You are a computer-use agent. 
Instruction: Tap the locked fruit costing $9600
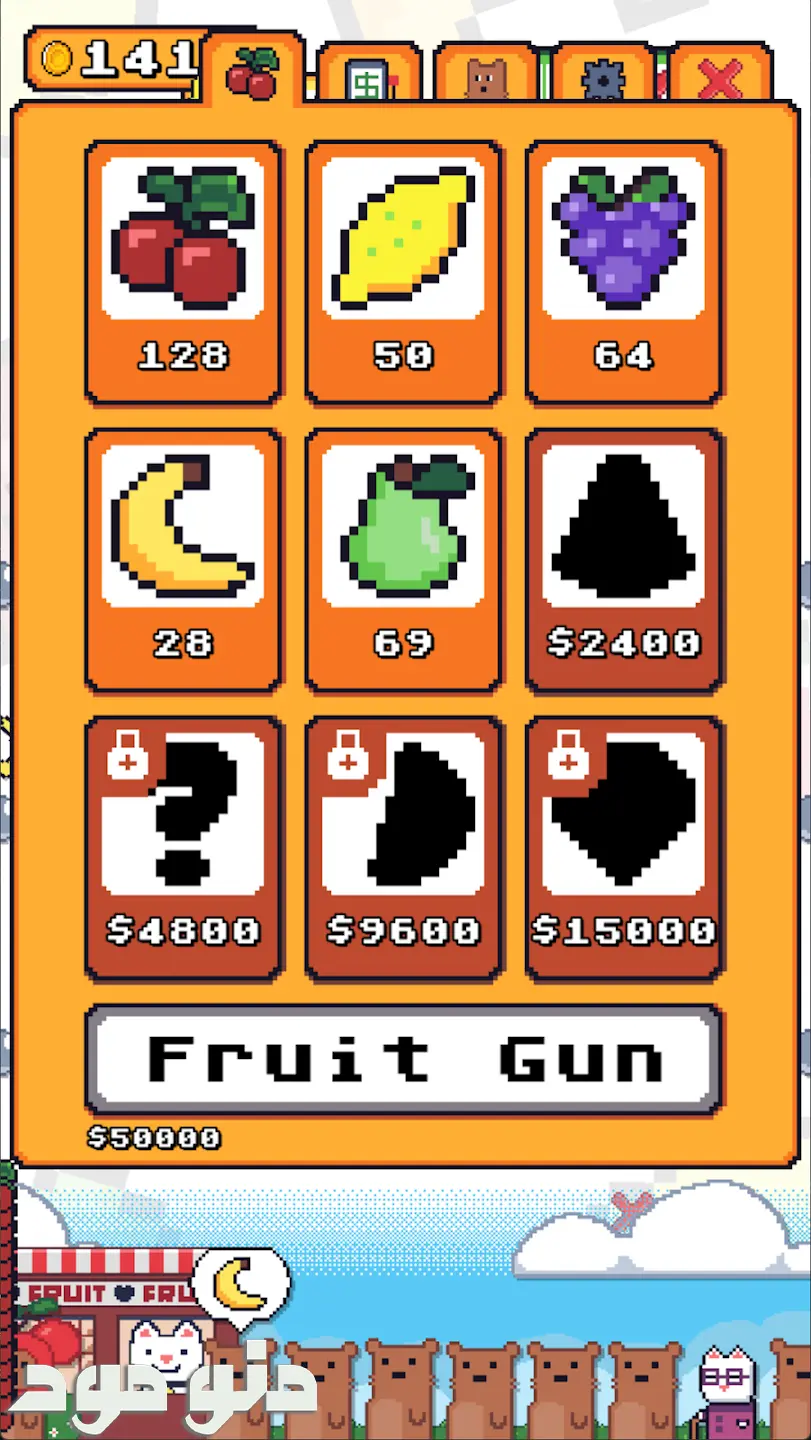pyautogui.click(x=403, y=848)
